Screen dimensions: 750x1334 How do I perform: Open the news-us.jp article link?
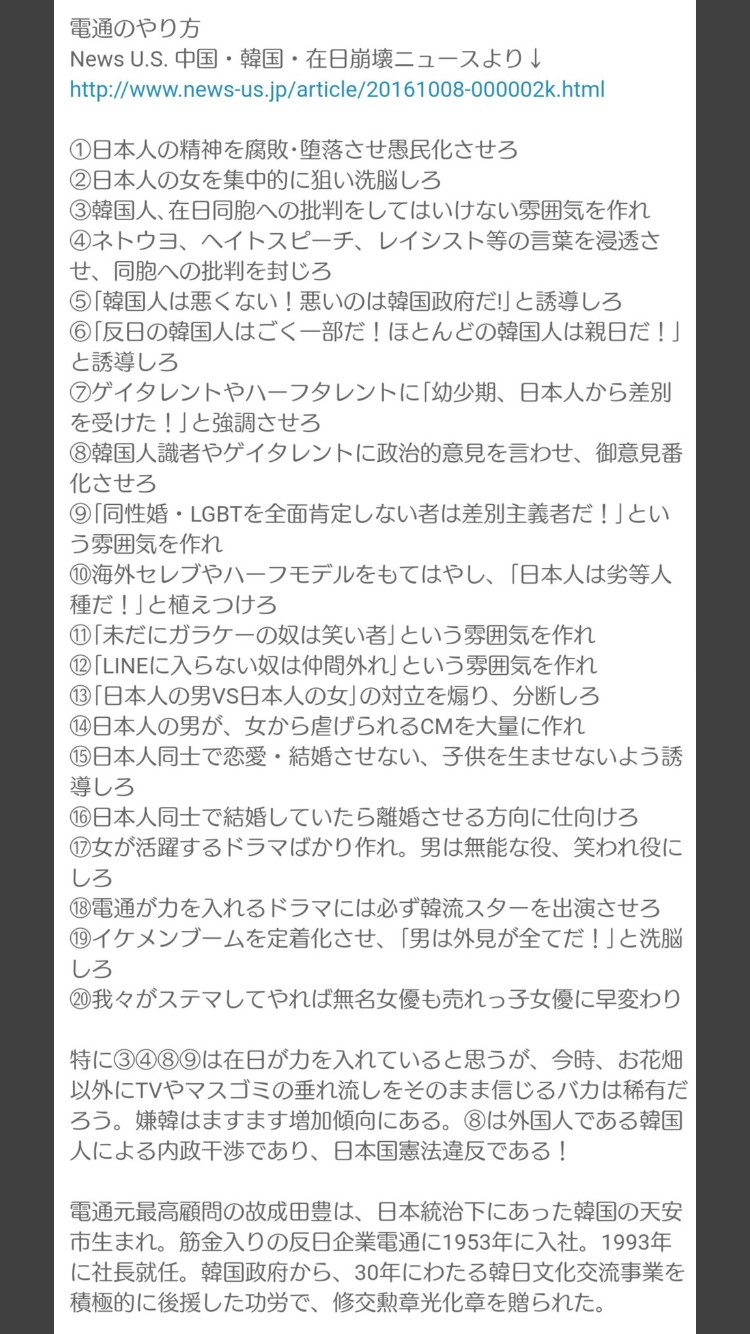click(337, 90)
